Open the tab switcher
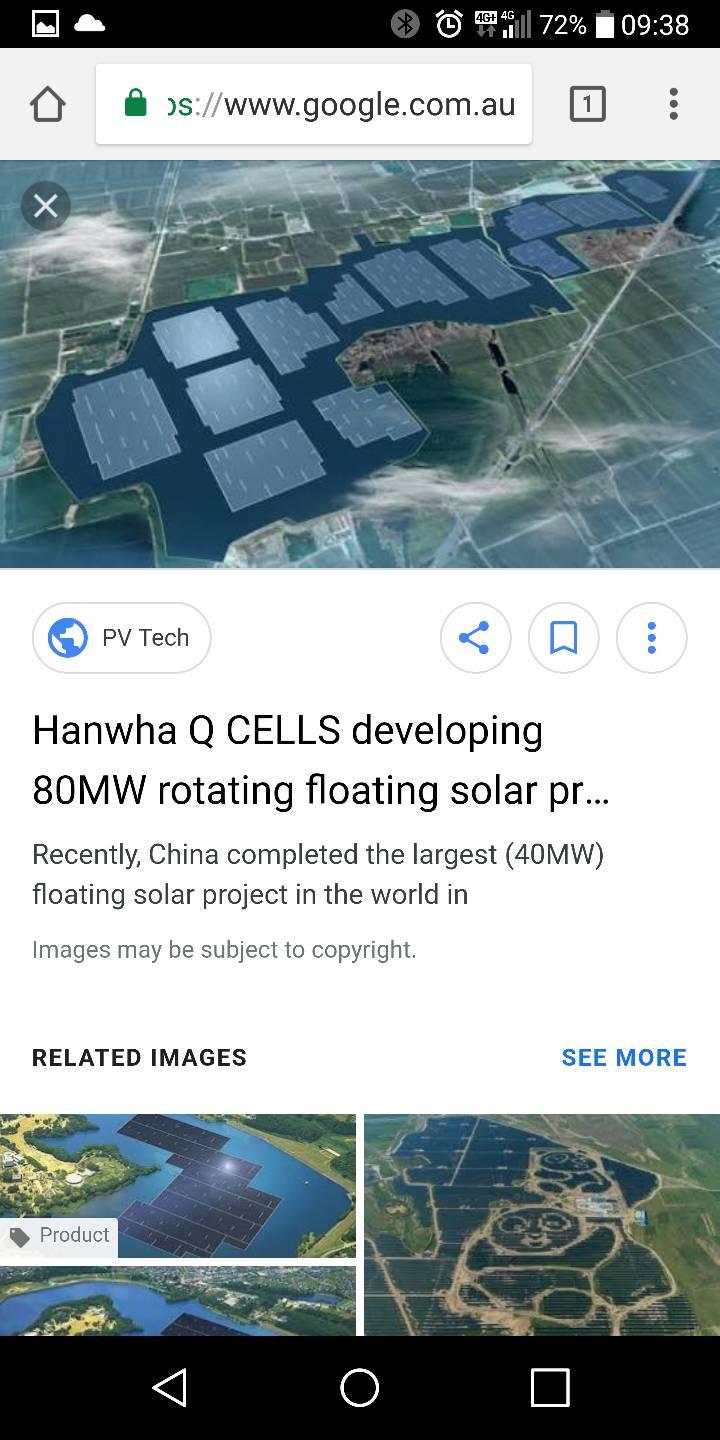This screenshot has height=1440, width=720. coord(587,104)
